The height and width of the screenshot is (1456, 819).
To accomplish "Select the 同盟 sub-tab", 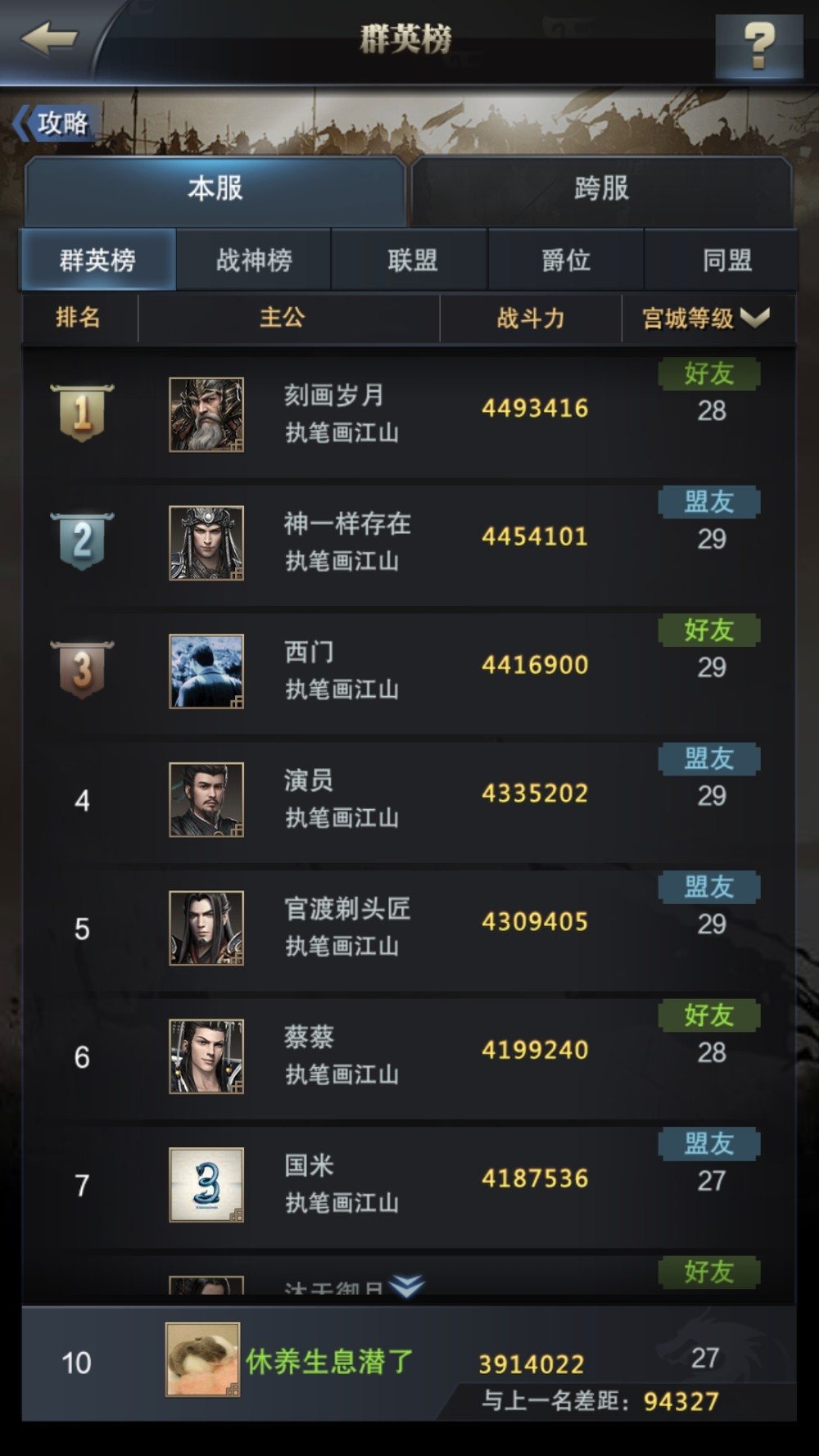I will click(726, 260).
